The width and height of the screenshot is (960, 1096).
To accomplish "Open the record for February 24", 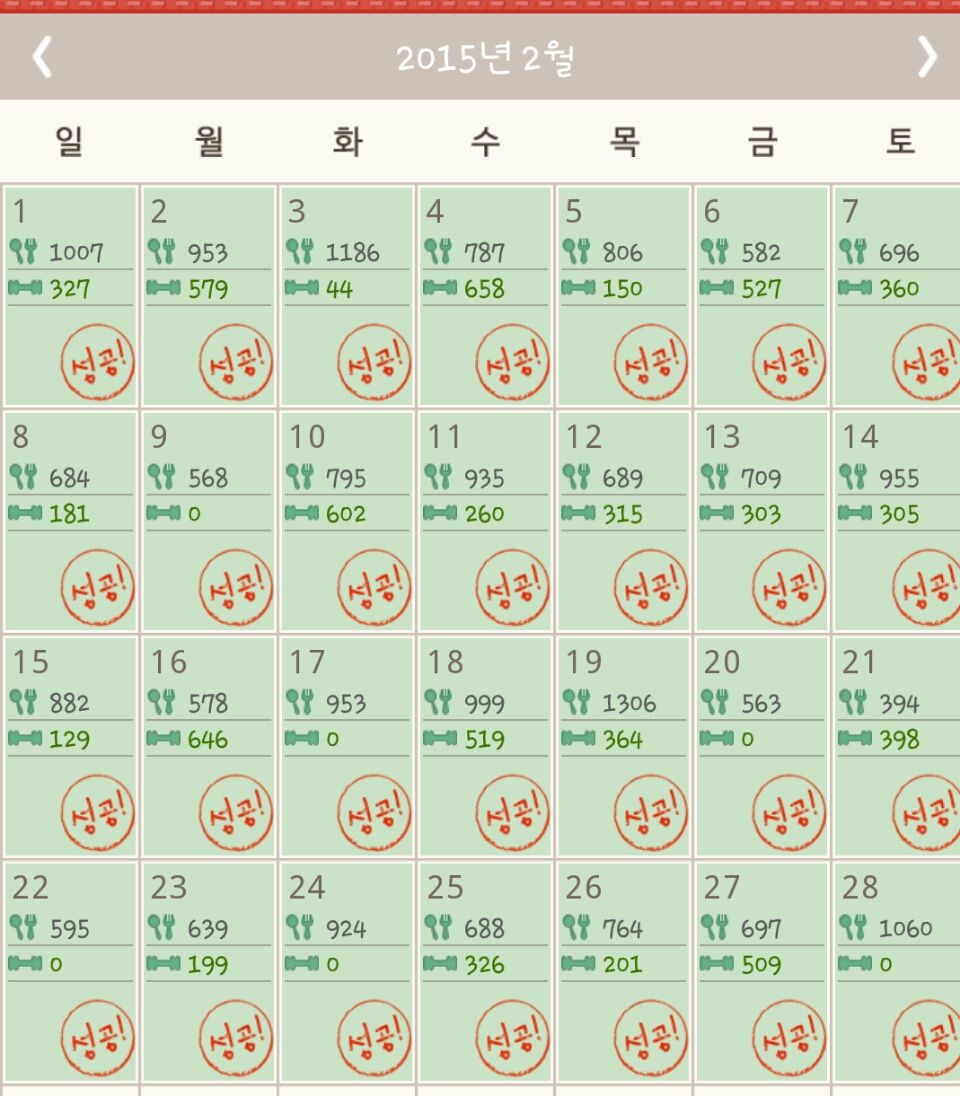I will coord(346,971).
